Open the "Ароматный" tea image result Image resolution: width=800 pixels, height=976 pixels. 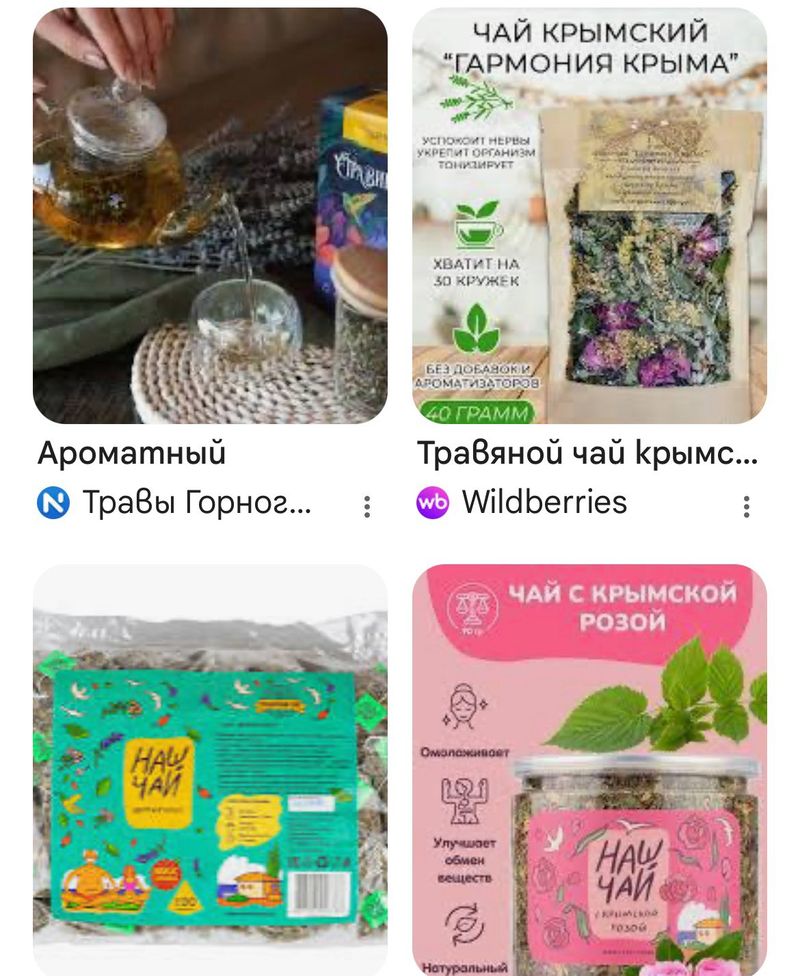pos(210,215)
